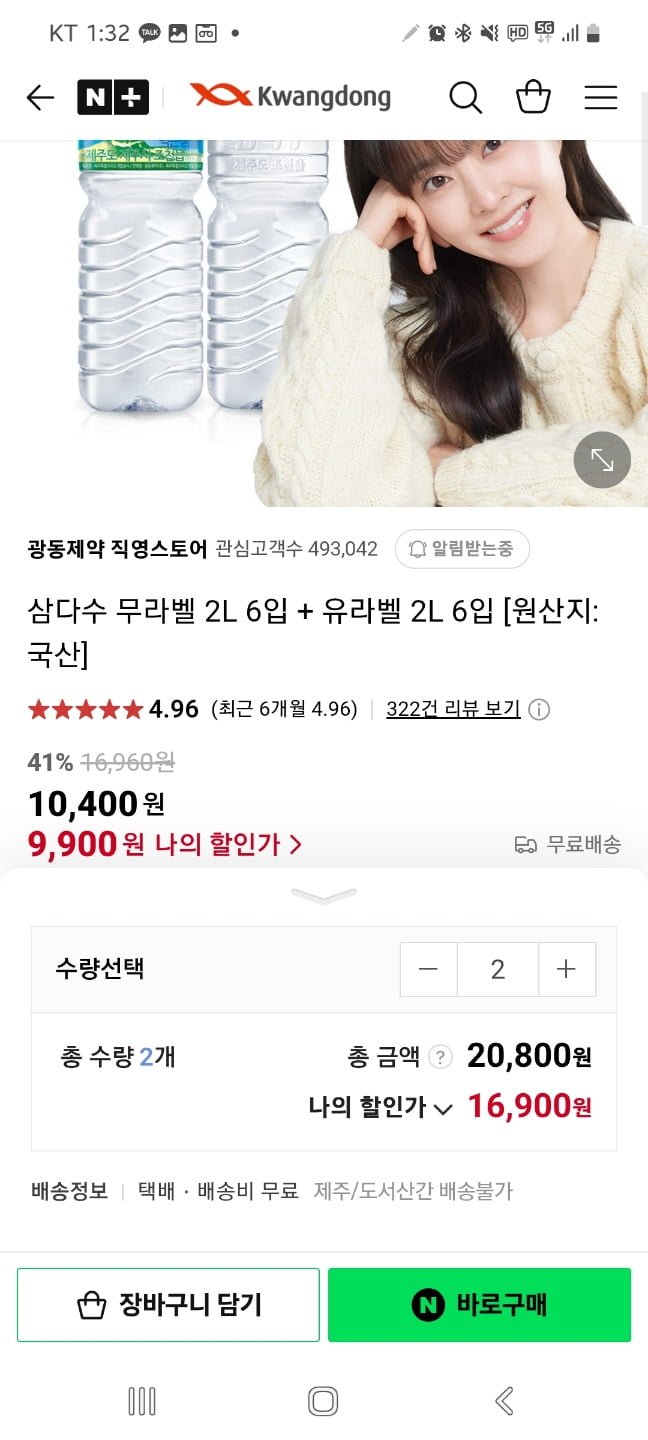Collapse the purchase options sheet
Image resolution: width=648 pixels, height=1440 pixels.
324,895
